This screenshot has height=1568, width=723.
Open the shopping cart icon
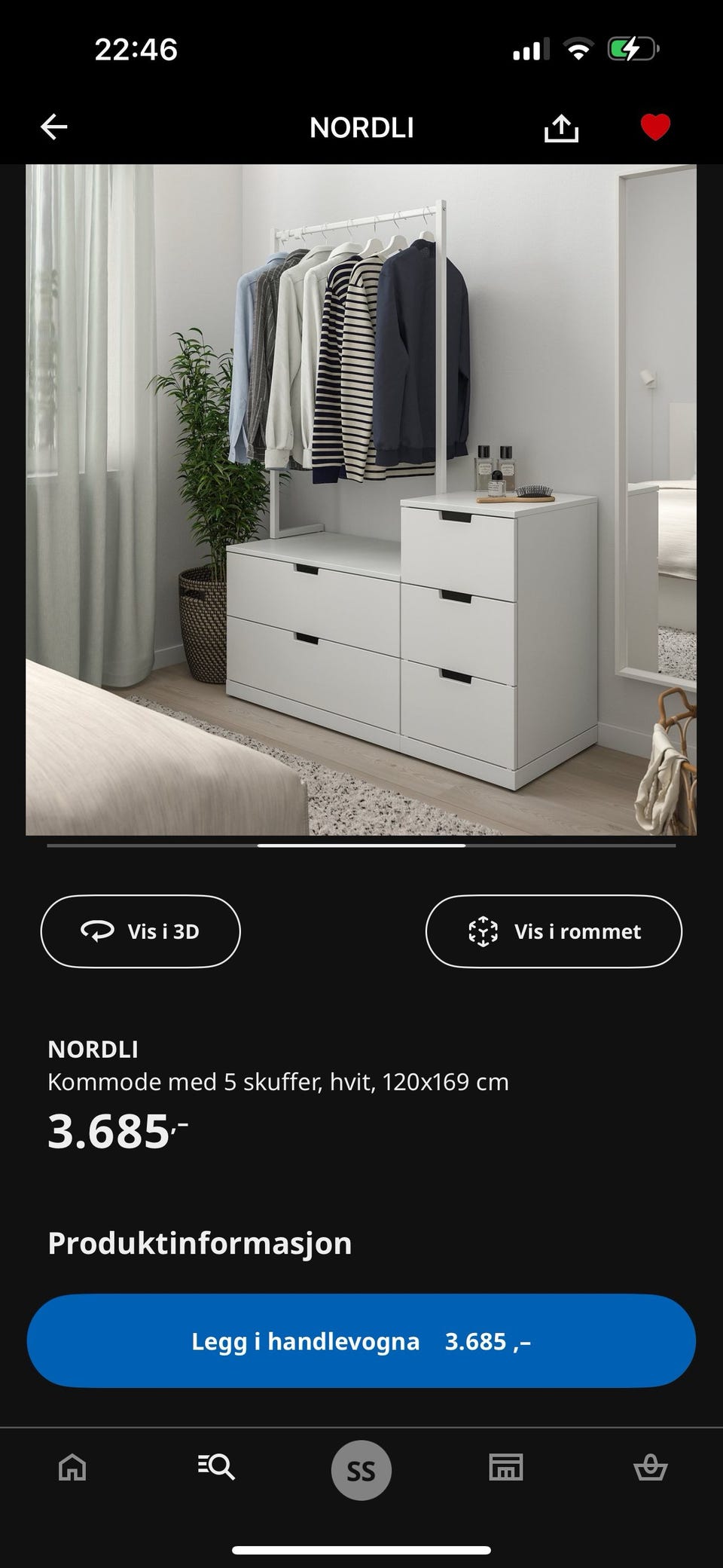(x=651, y=1468)
